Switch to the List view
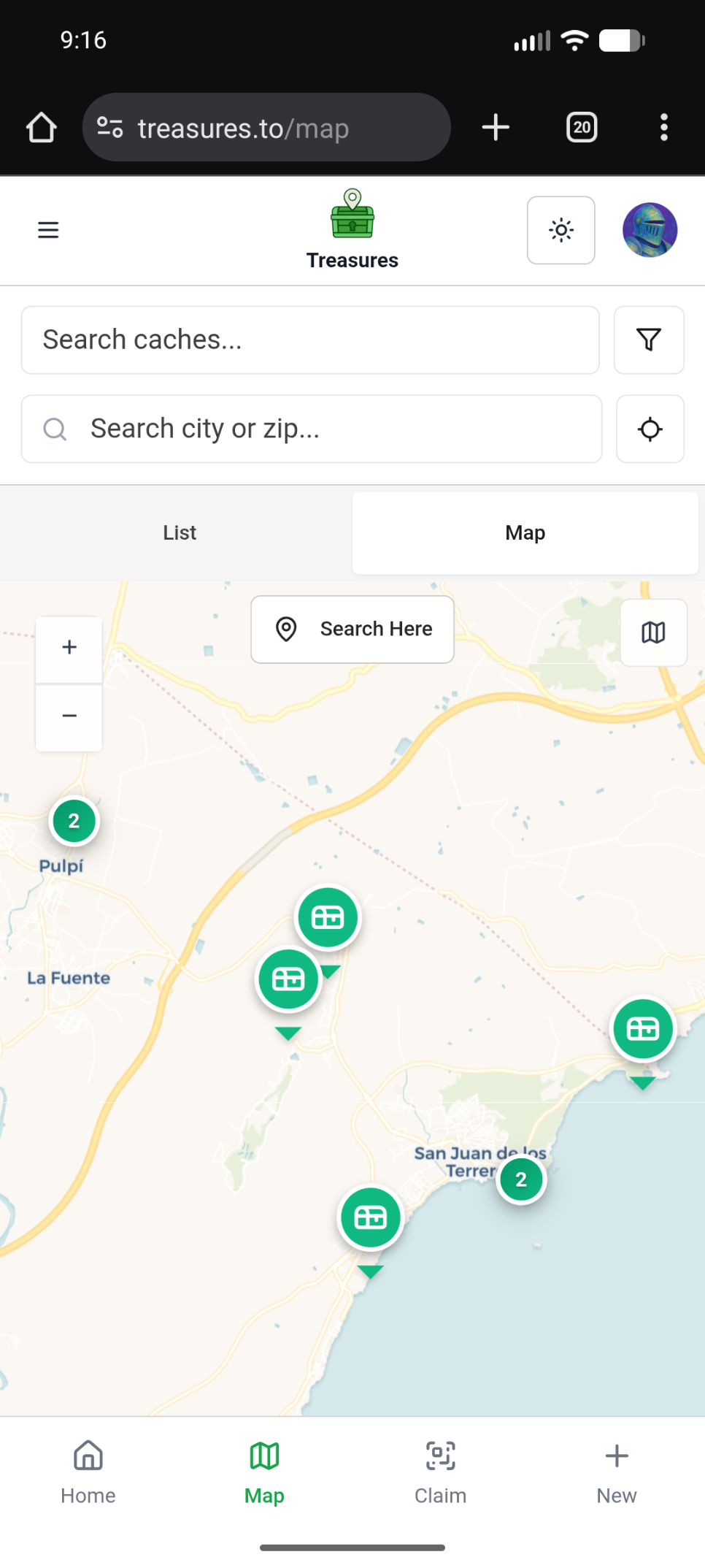 179,532
